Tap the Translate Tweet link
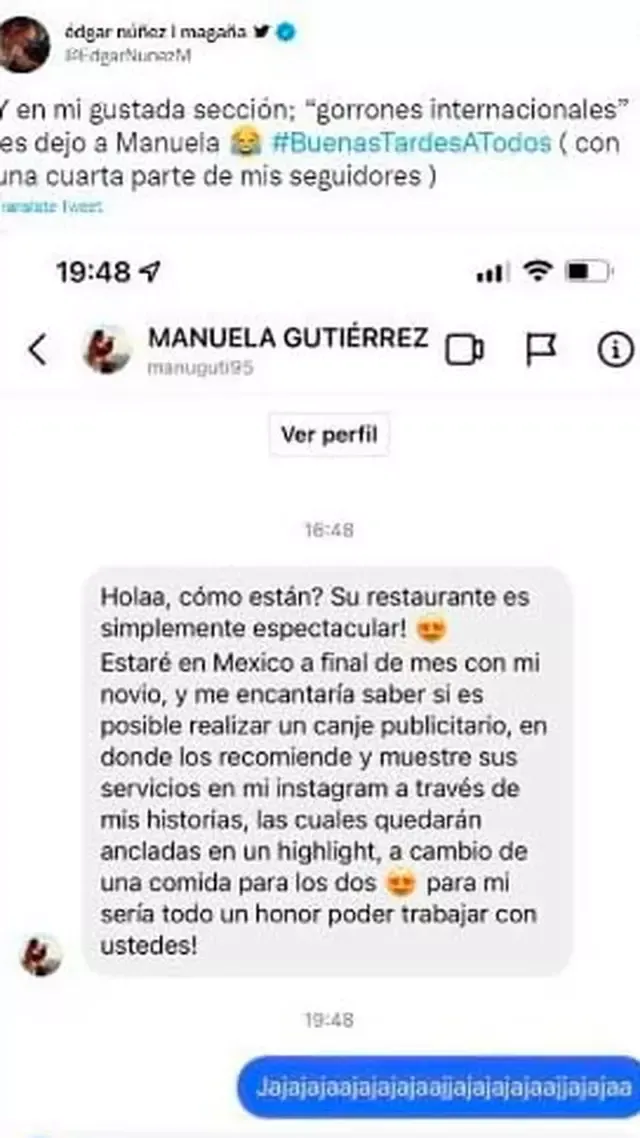This screenshot has width=640, height=1138. (x=50, y=206)
